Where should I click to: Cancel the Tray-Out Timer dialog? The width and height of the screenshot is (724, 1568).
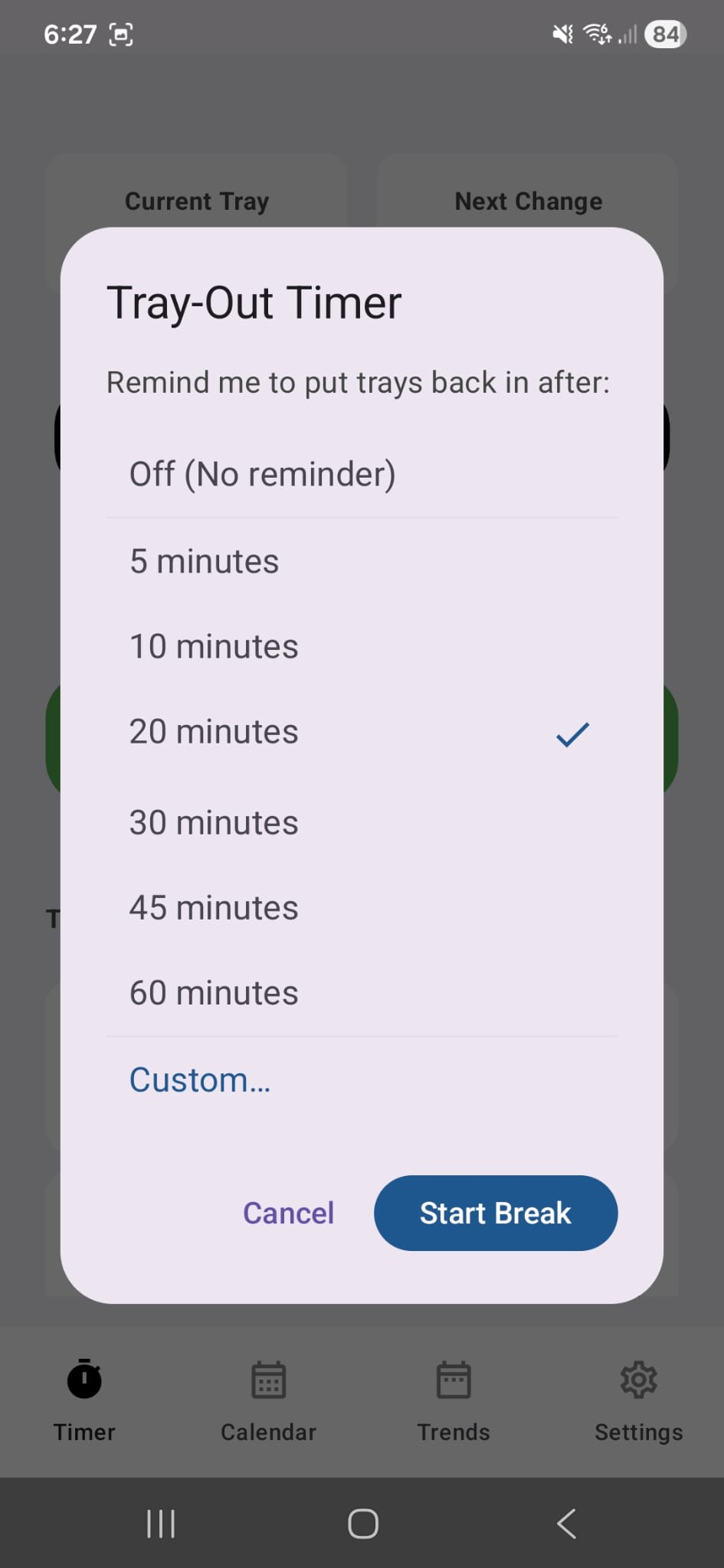pyautogui.click(x=288, y=1213)
